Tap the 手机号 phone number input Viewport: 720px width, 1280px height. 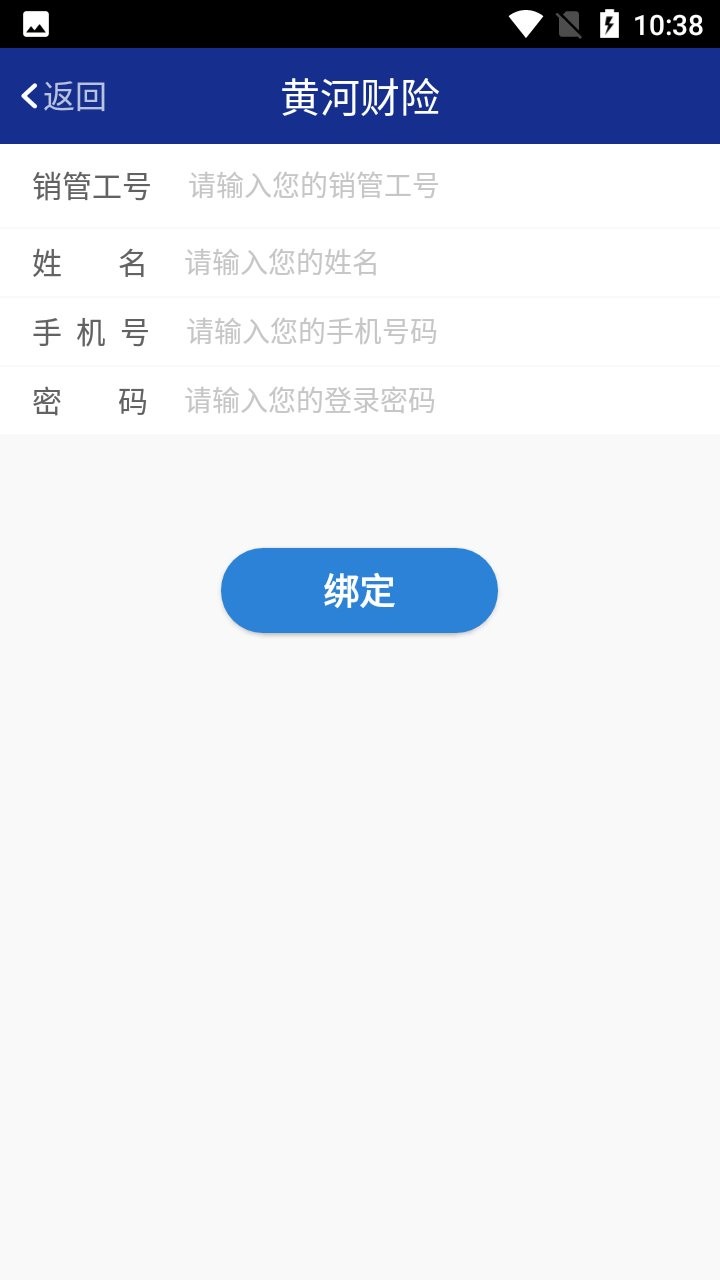click(x=400, y=332)
